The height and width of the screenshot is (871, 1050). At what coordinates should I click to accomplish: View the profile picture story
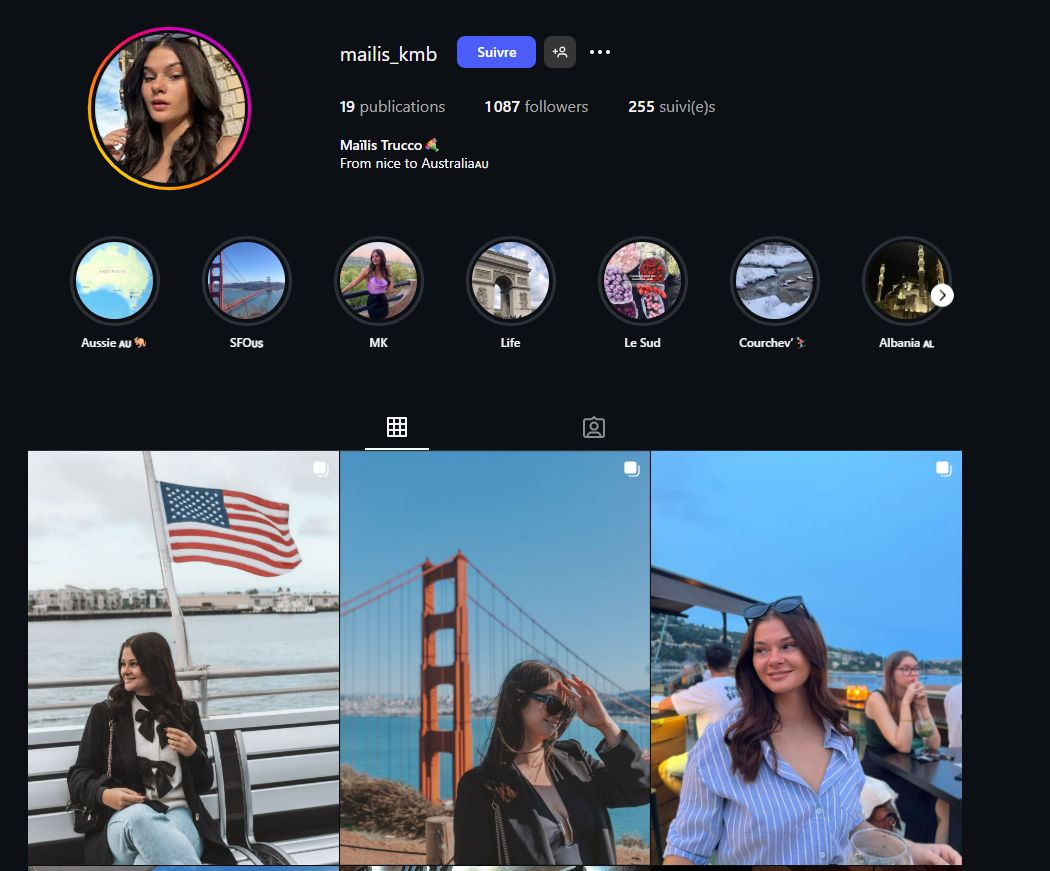click(x=169, y=108)
